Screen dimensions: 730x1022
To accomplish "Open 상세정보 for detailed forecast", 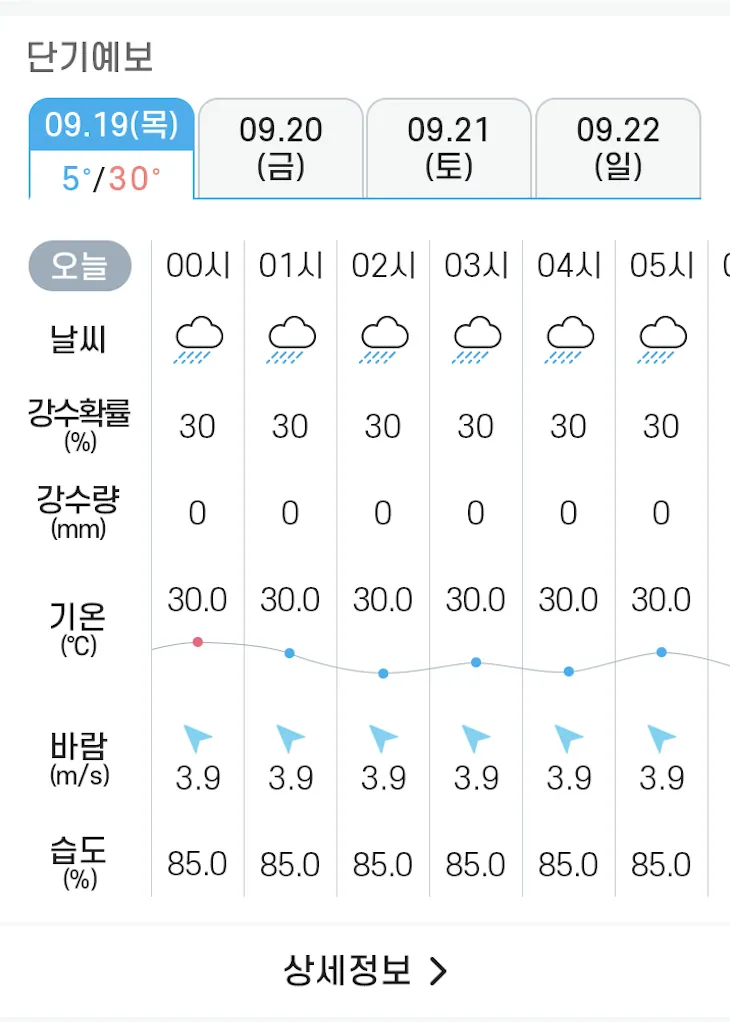I will [365, 971].
